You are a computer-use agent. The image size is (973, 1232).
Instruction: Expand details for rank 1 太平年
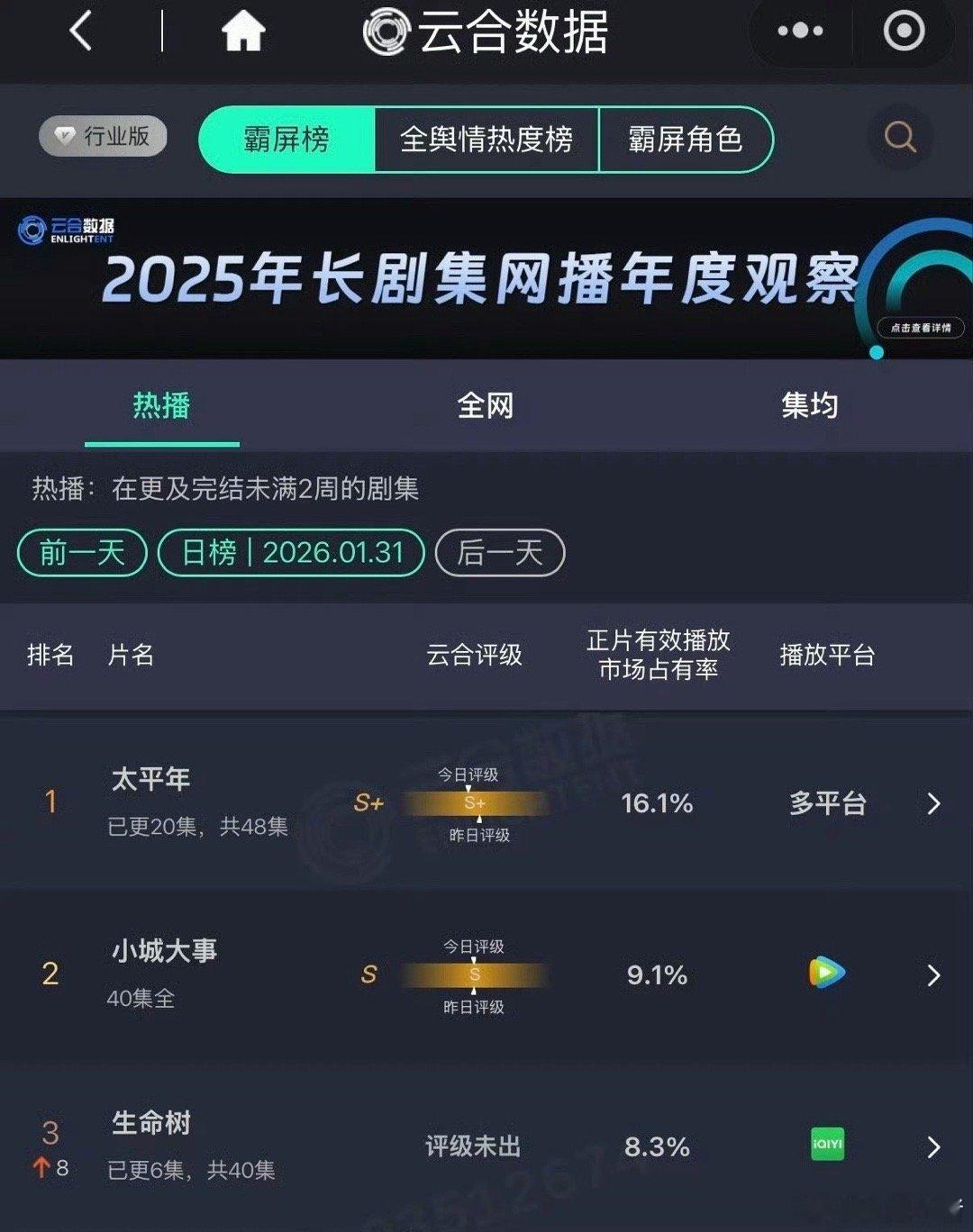(934, 804)
